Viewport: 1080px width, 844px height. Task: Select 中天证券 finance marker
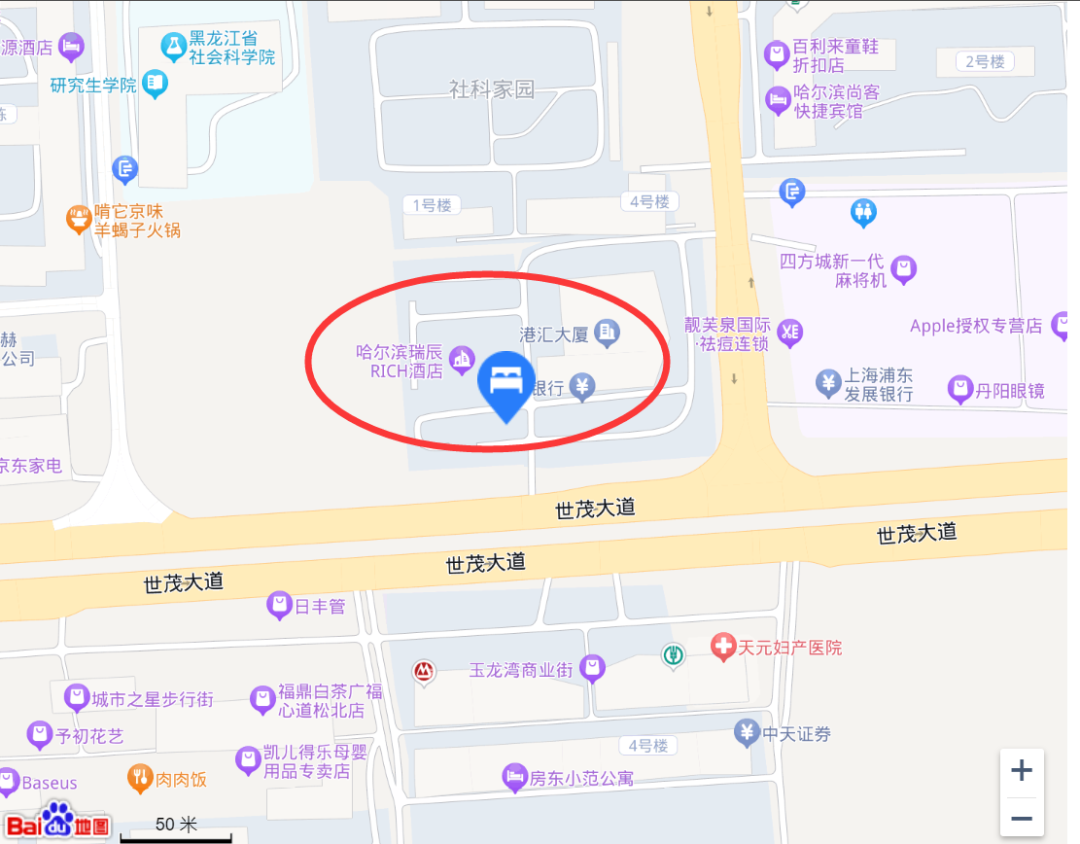coord(747,733)
